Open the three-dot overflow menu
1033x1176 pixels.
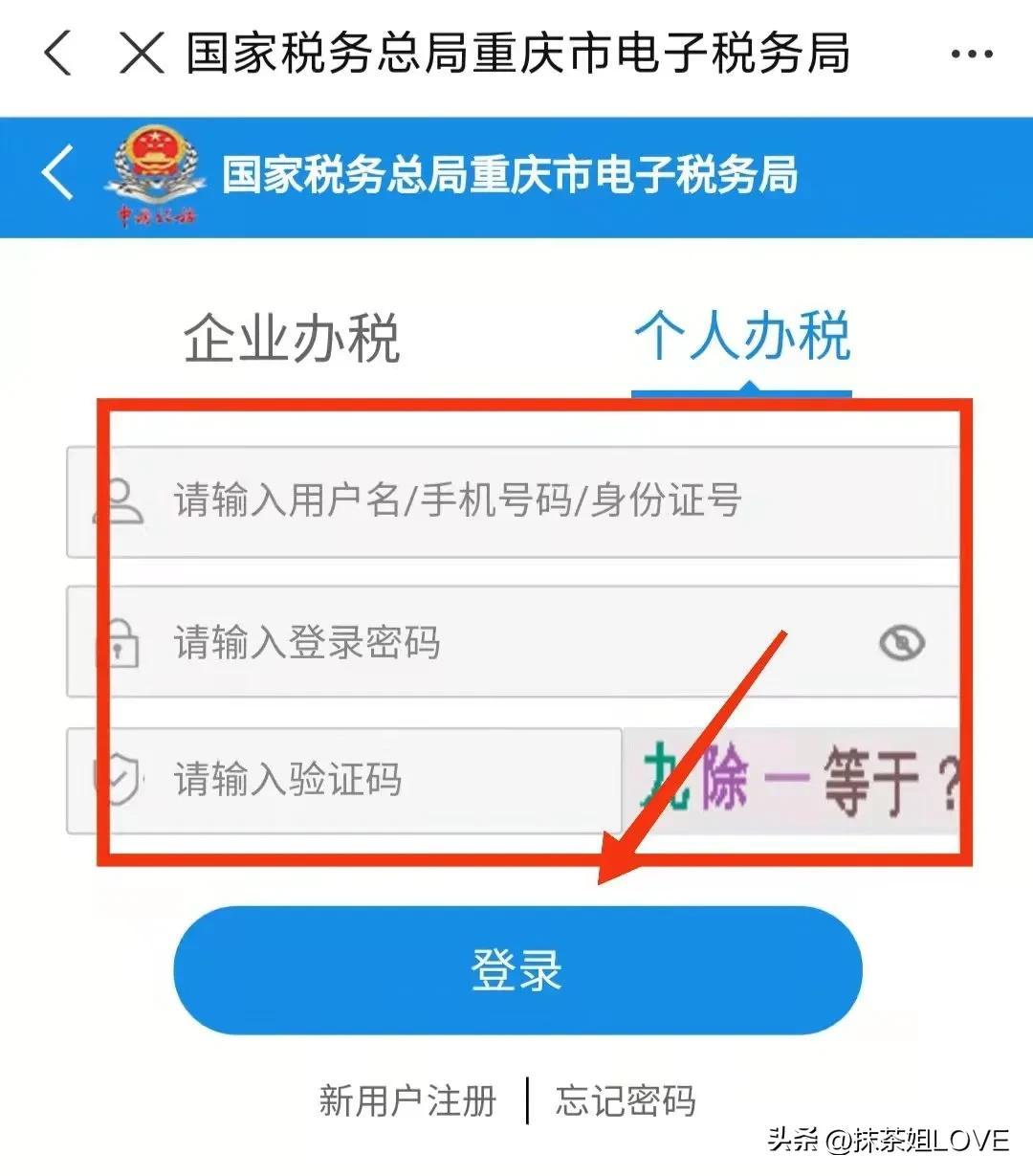pyautogui.click(x=972, y=54)
